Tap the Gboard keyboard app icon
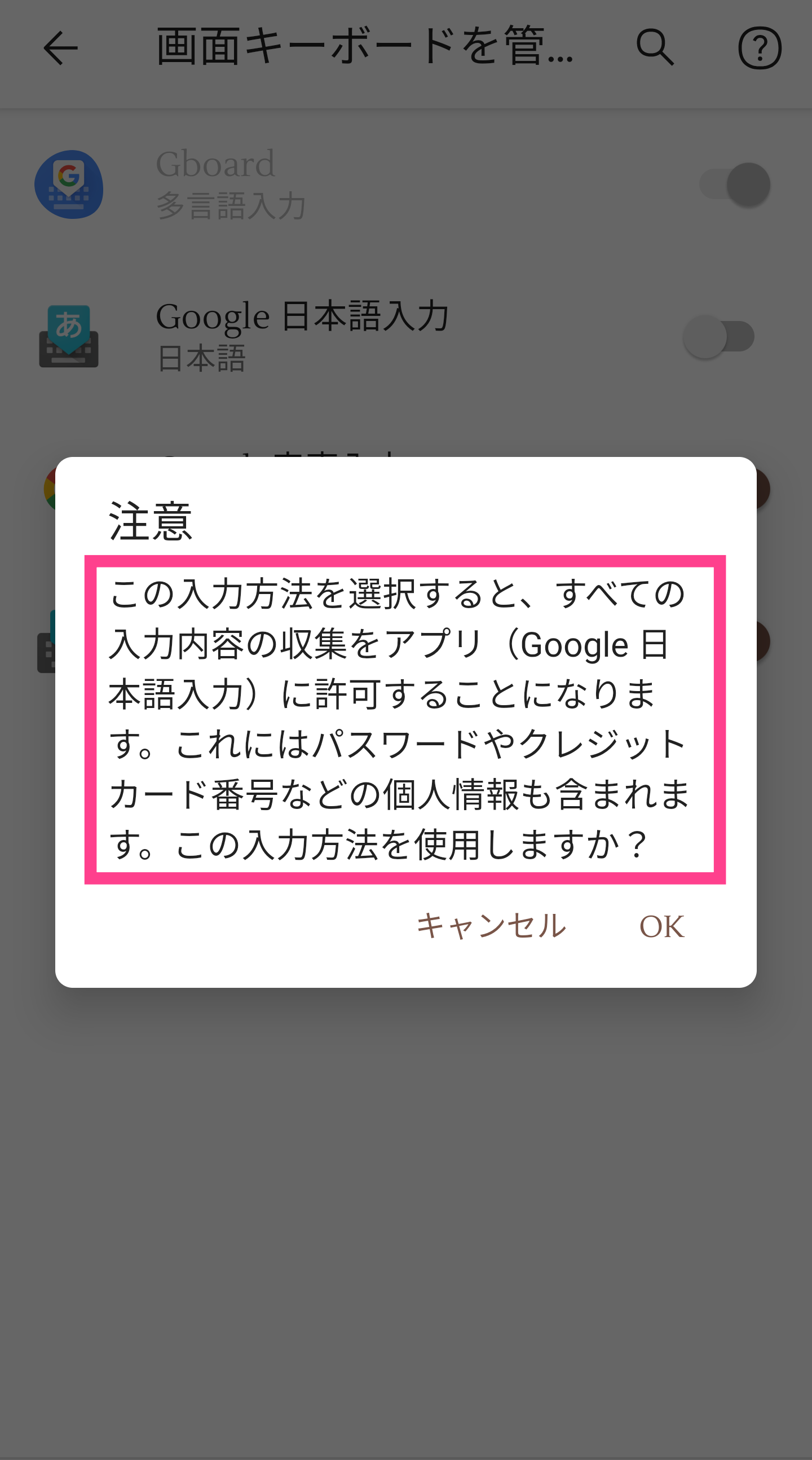 pyautogui.click(x=70, y=186)
